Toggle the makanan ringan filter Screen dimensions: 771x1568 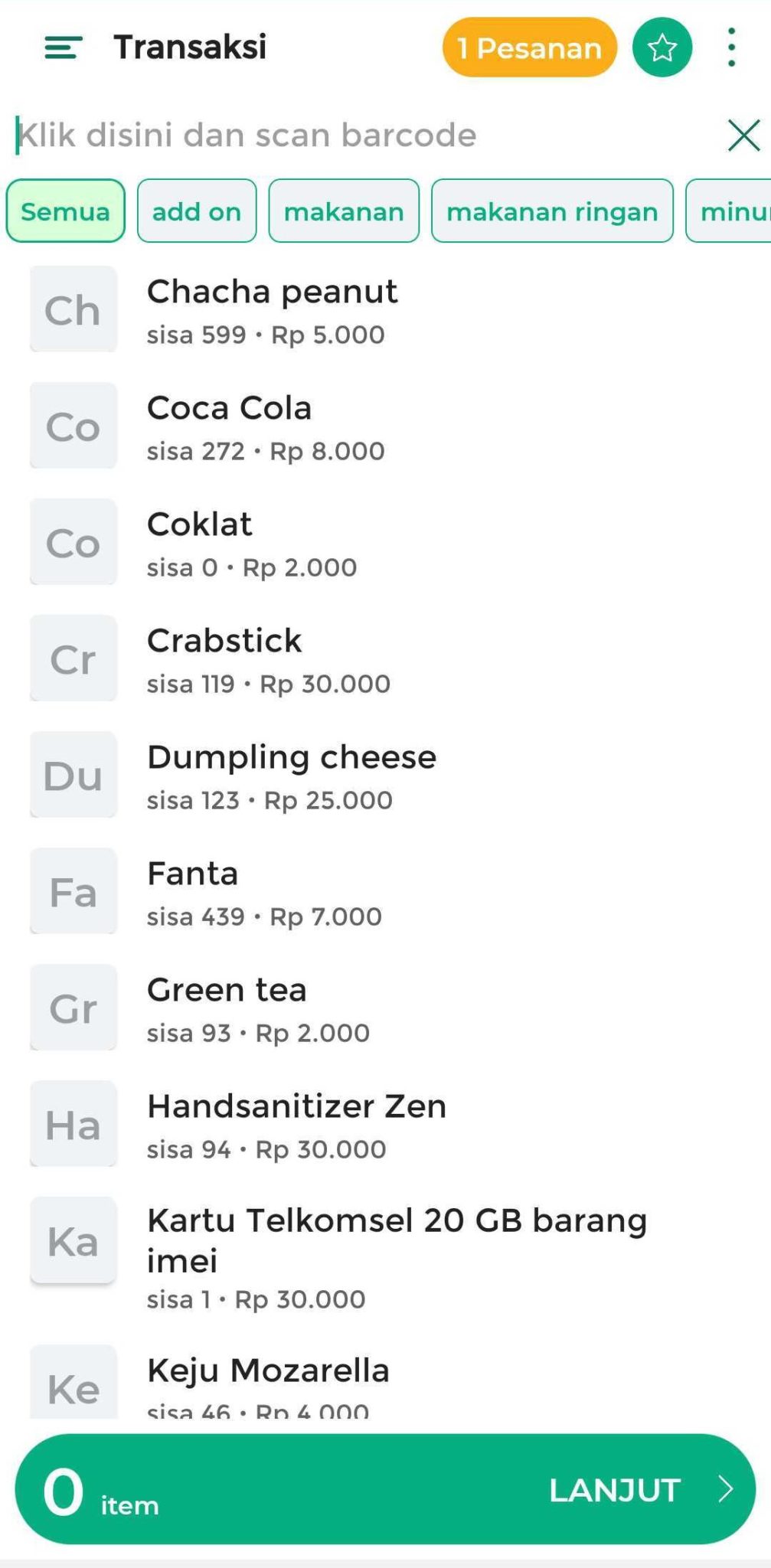pos(552,212)
